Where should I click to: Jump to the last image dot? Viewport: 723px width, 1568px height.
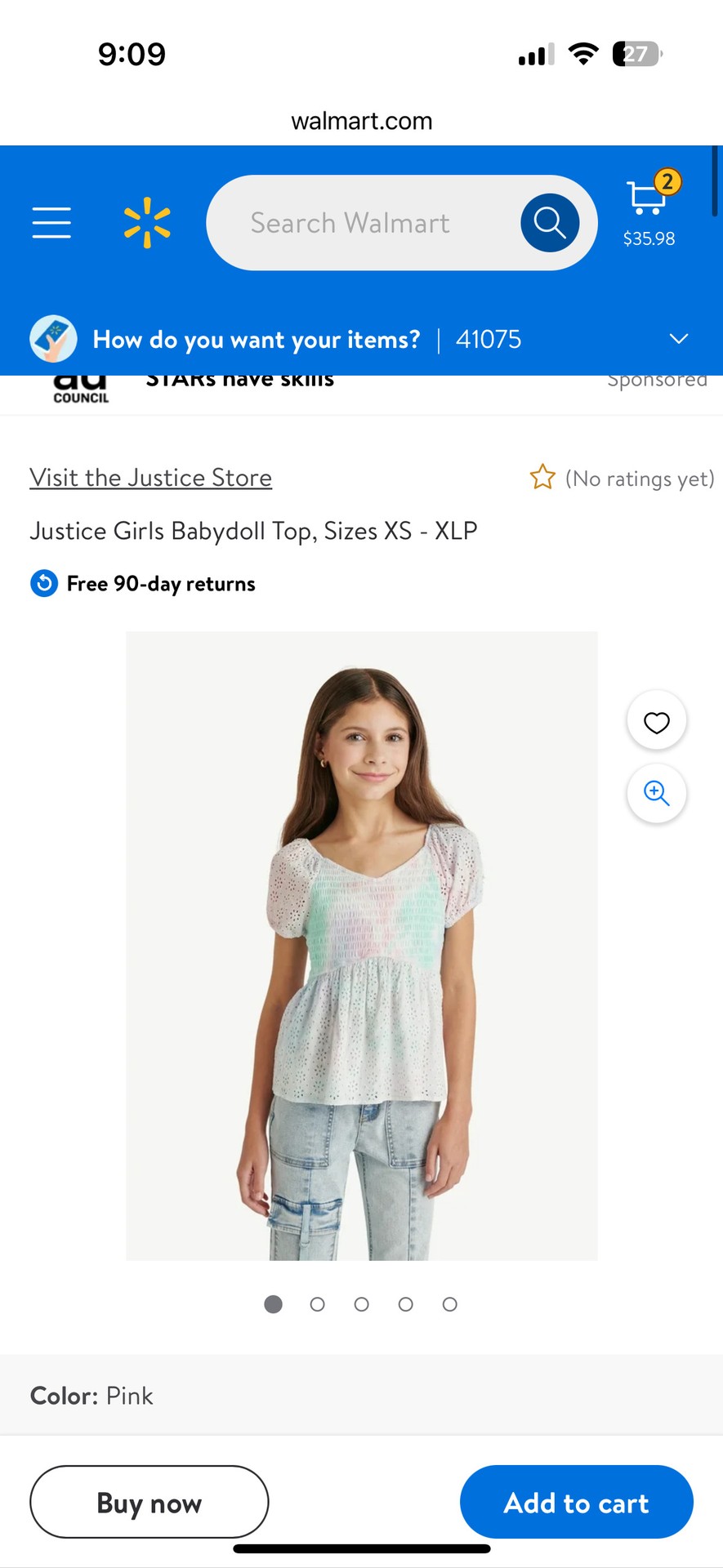(x=449, y=1304)
